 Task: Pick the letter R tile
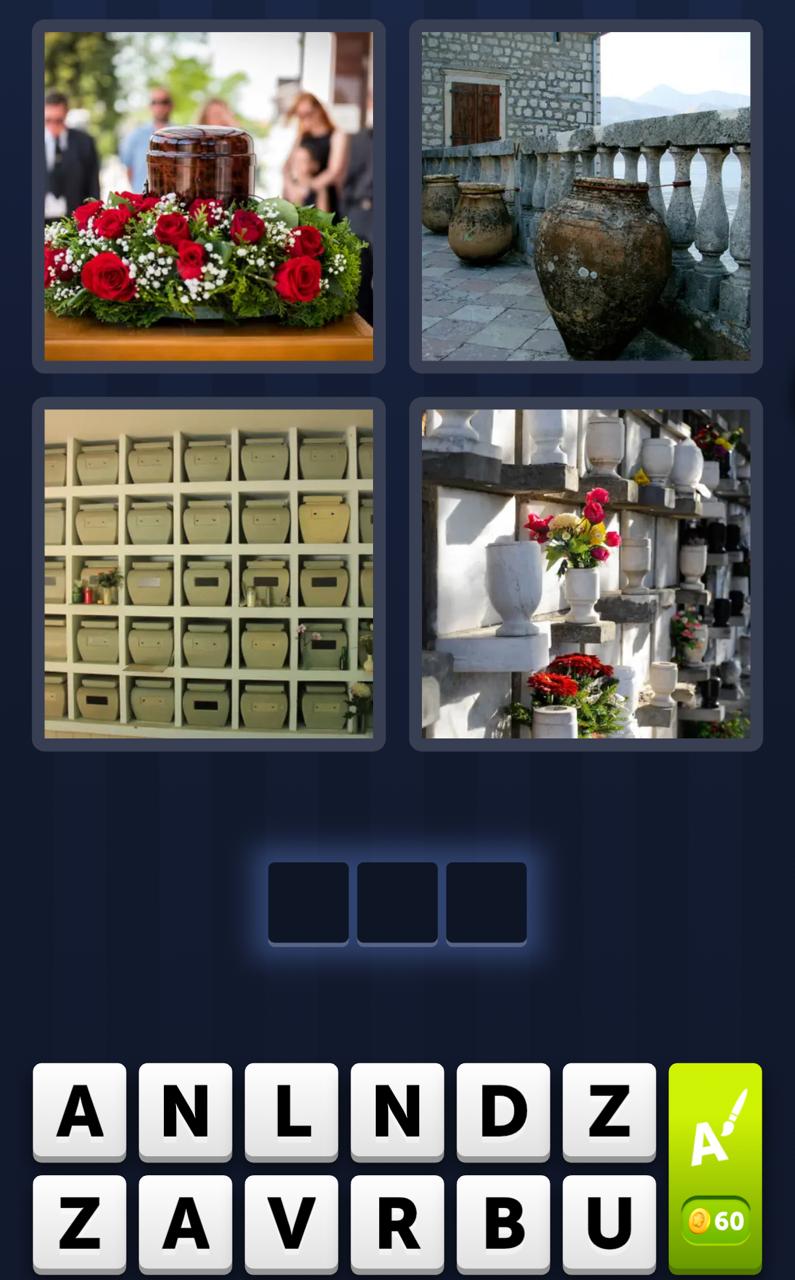[x=396, y=1222]
